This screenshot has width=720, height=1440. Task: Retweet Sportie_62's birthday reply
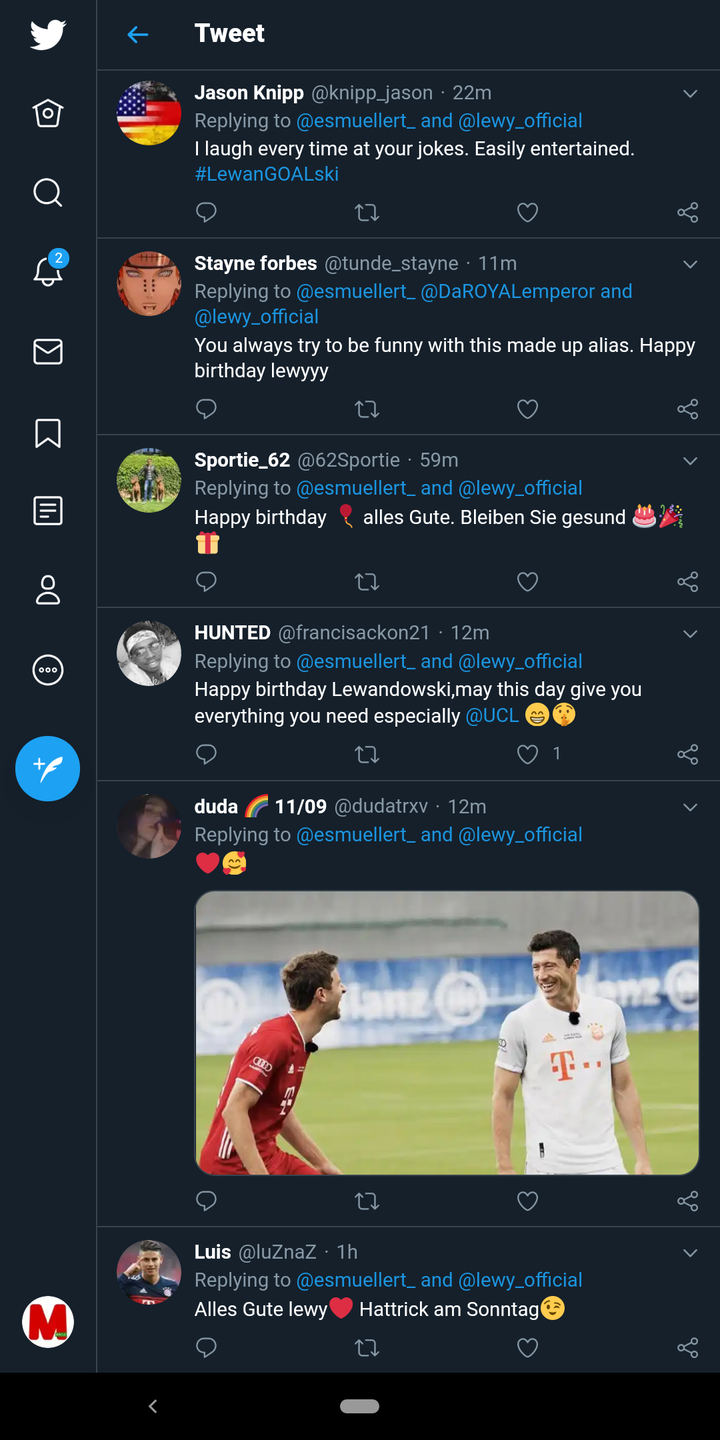(x=367, y=581)
